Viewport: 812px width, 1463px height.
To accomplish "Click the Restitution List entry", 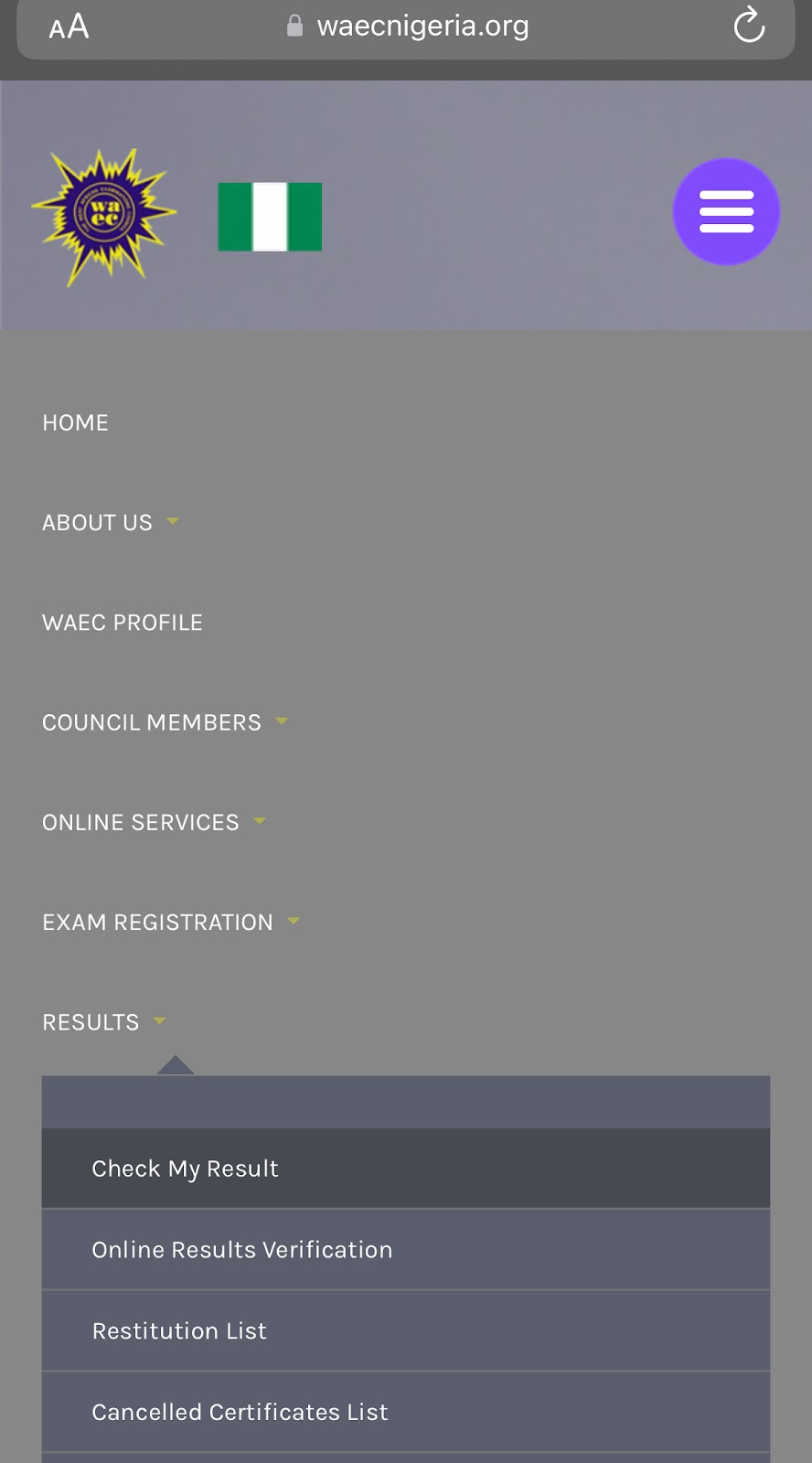I will (x=179, y=1330).
